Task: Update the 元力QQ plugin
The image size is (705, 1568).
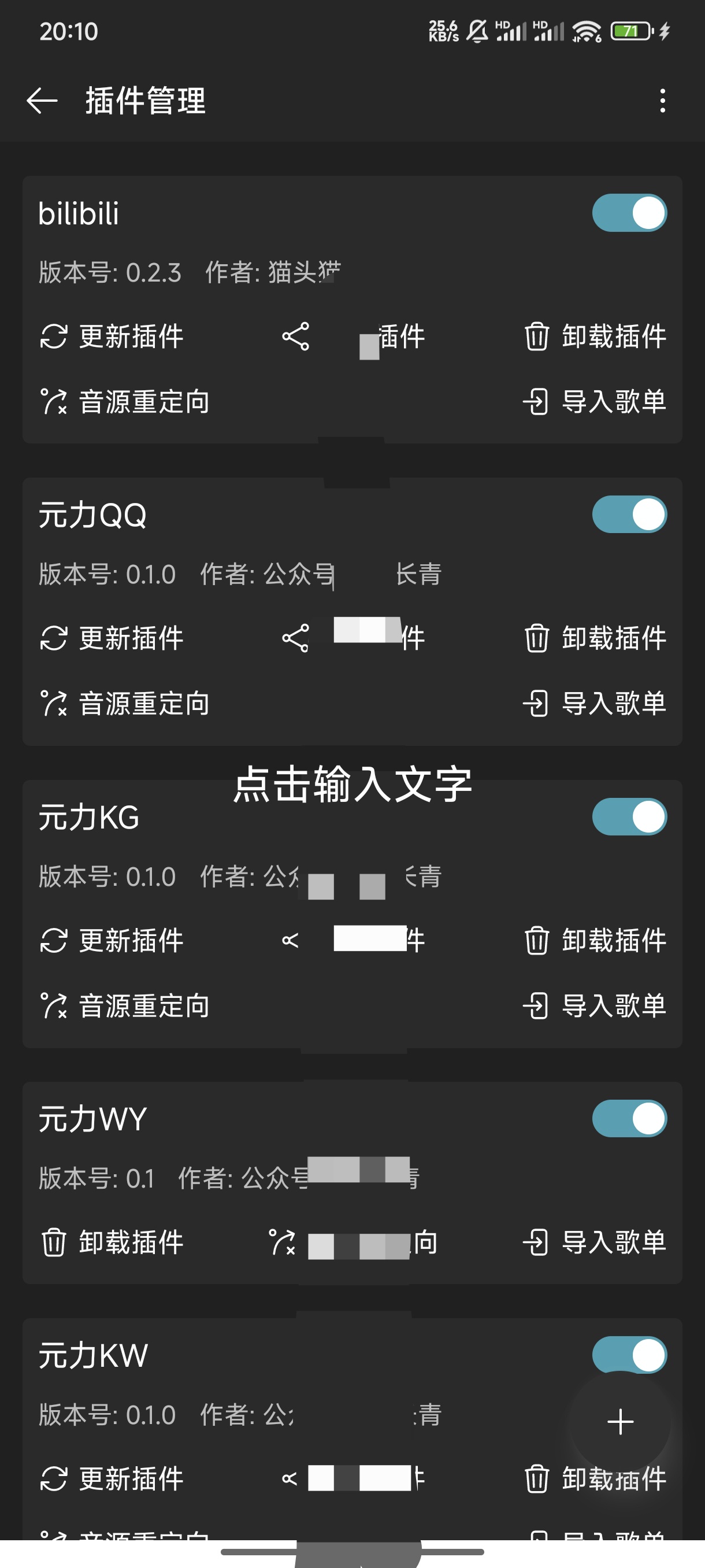Action: pos(112,638)
